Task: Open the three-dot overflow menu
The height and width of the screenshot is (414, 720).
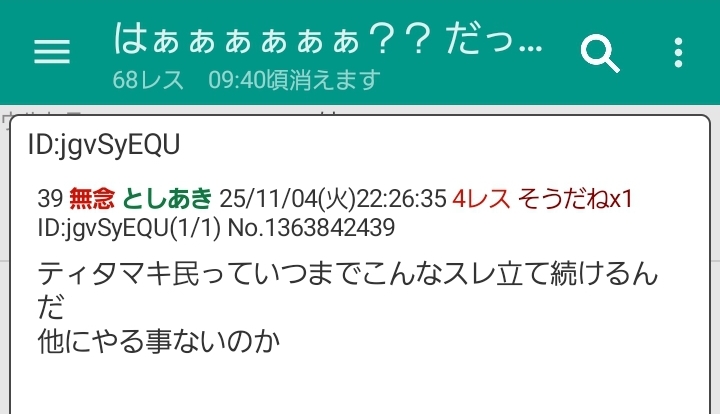Action: [x=679, y=53]
